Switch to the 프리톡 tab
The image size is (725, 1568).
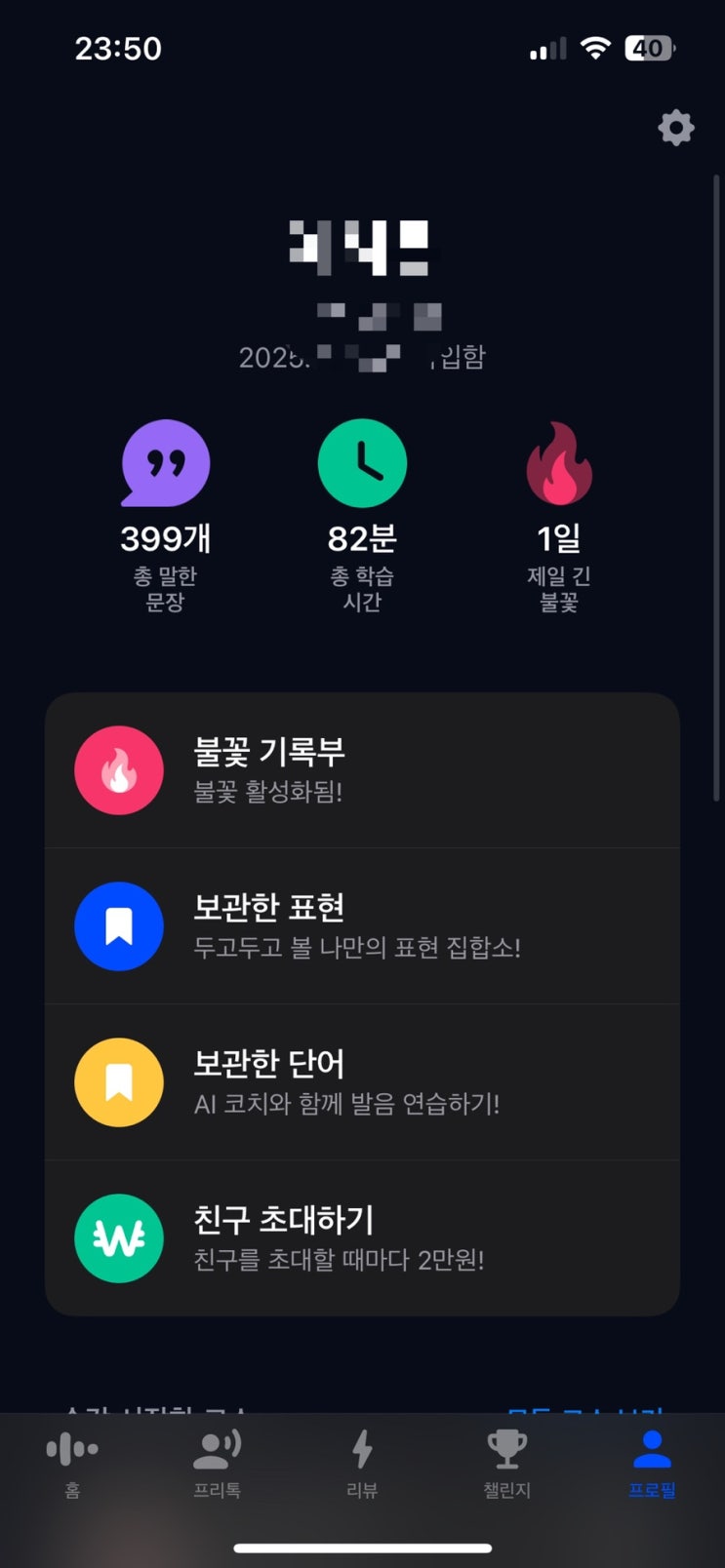click(218, 1465)
